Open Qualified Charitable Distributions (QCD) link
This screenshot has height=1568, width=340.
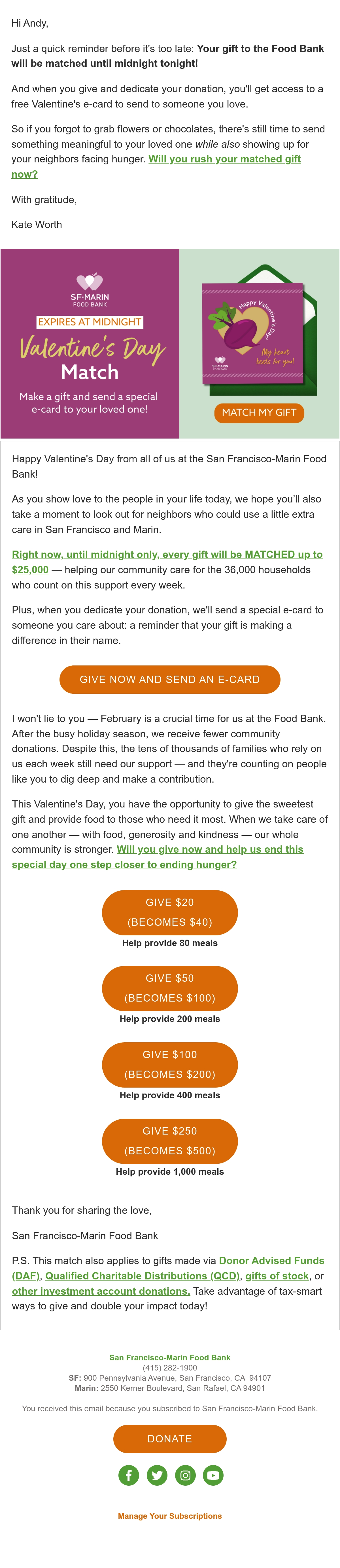click(x=143, y=1276)
